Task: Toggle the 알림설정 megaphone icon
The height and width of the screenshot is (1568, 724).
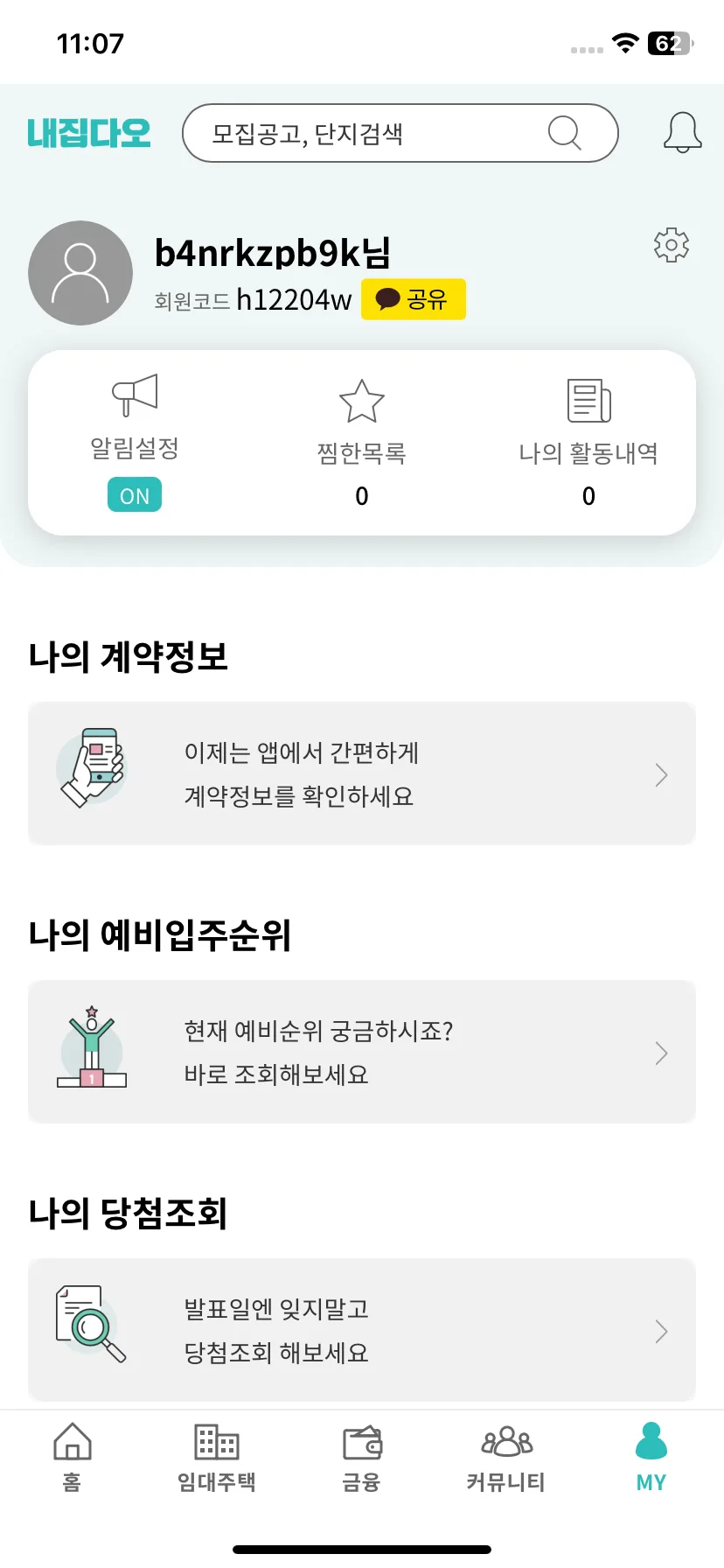Action: click(134, 395)
